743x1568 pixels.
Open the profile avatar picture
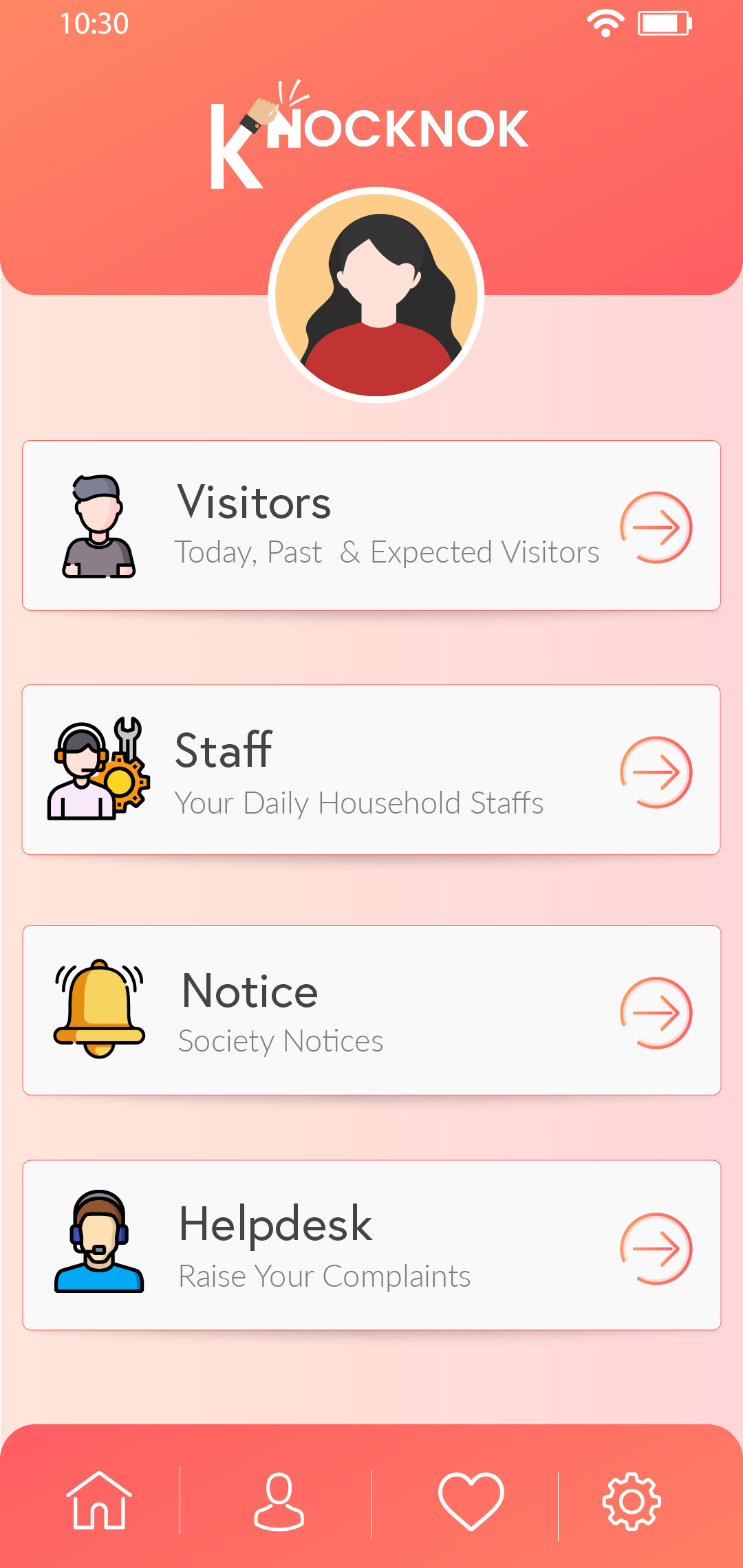376,295
